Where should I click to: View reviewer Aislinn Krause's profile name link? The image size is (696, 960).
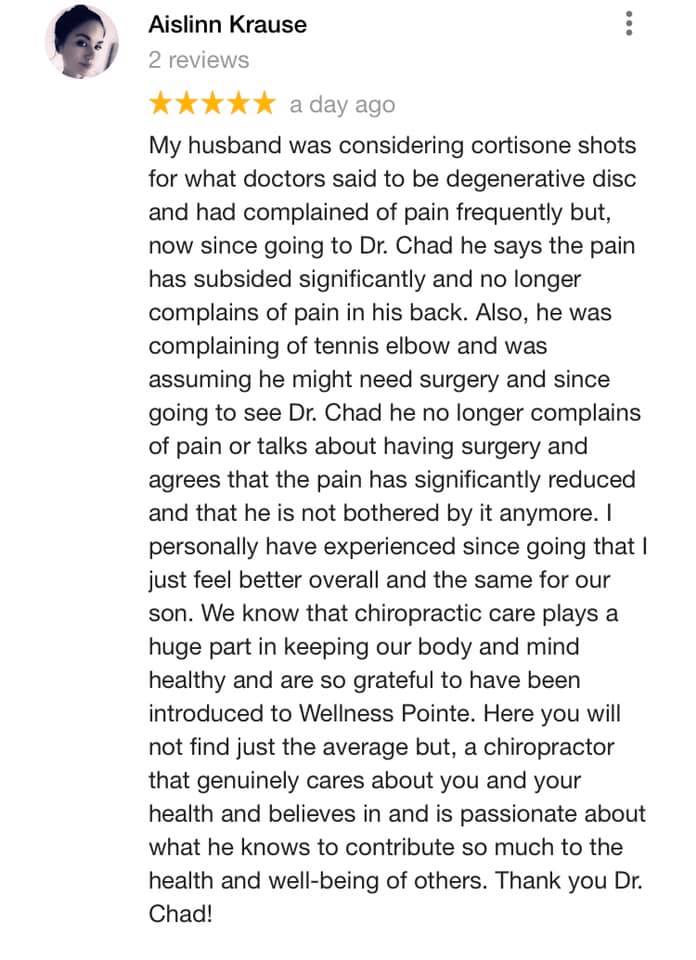click(227, 25)
